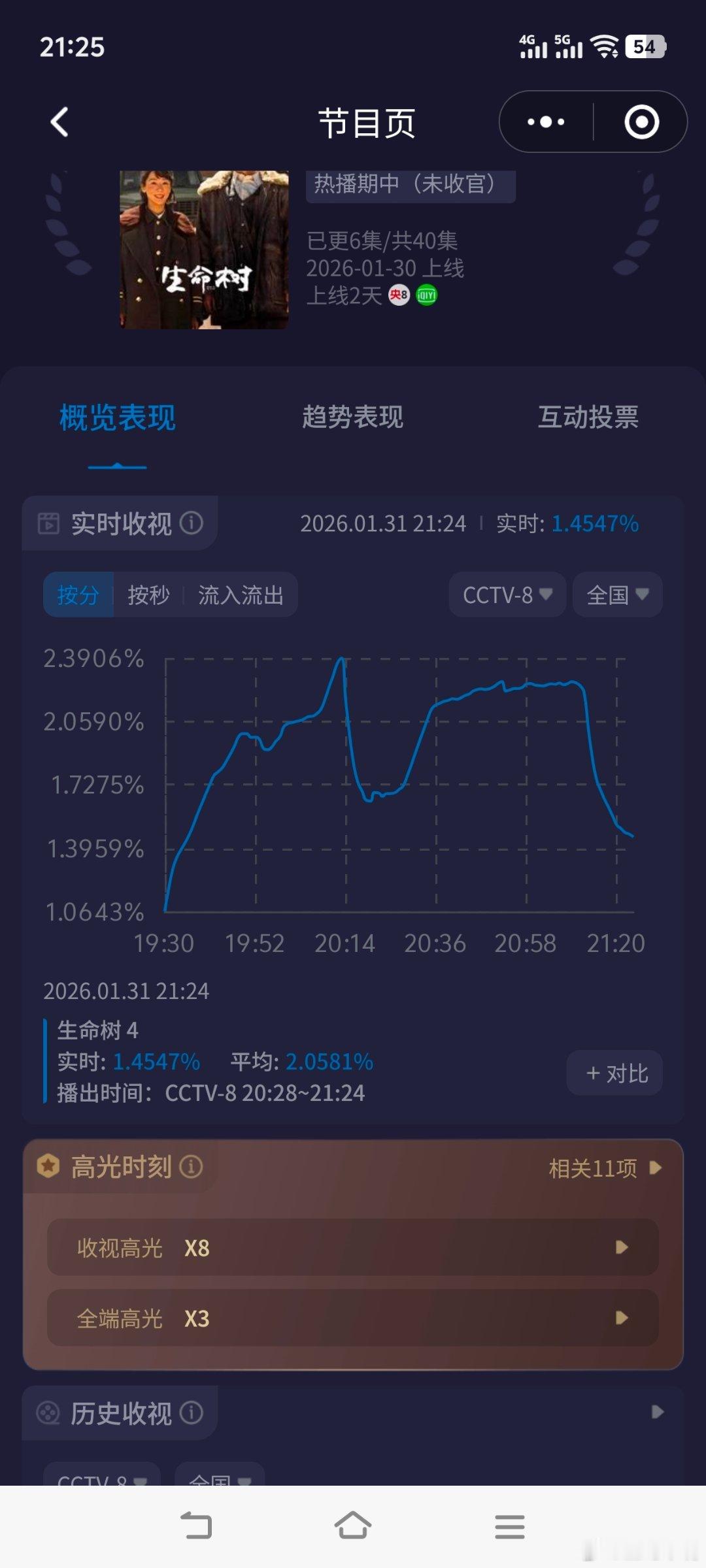This screenshot has height=1568, width=706.
Task: Tap the iQIYI platform badge icon
Action: (x=425, y=297)
